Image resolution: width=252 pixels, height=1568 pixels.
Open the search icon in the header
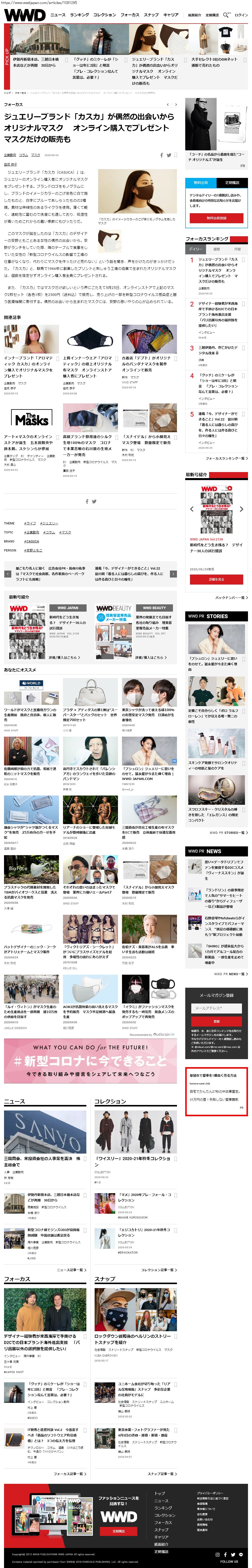pyautogui.click(x=226, y=15)
